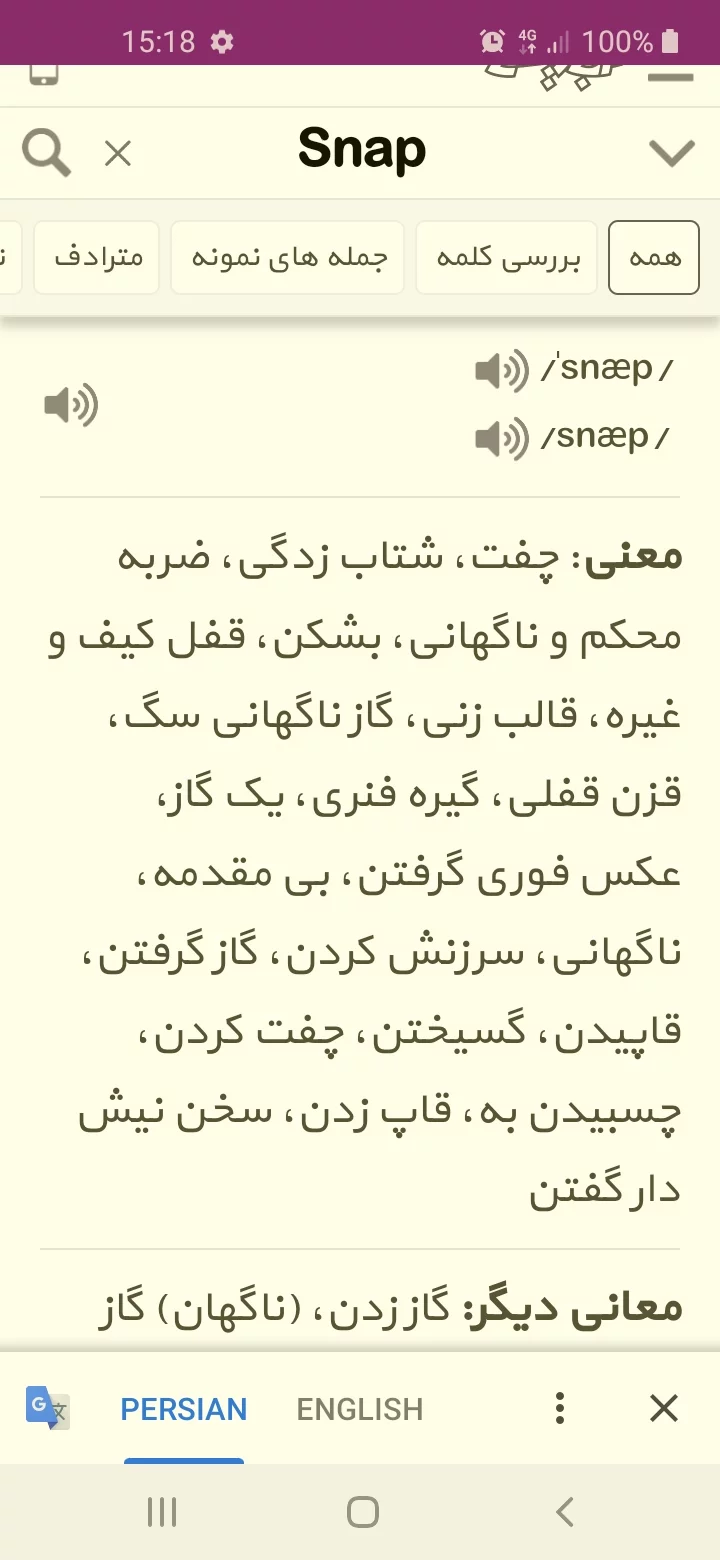This screenshot has width=720, height=1560.
Task: Open the search magnifier icon
Action: pos(45,152)
